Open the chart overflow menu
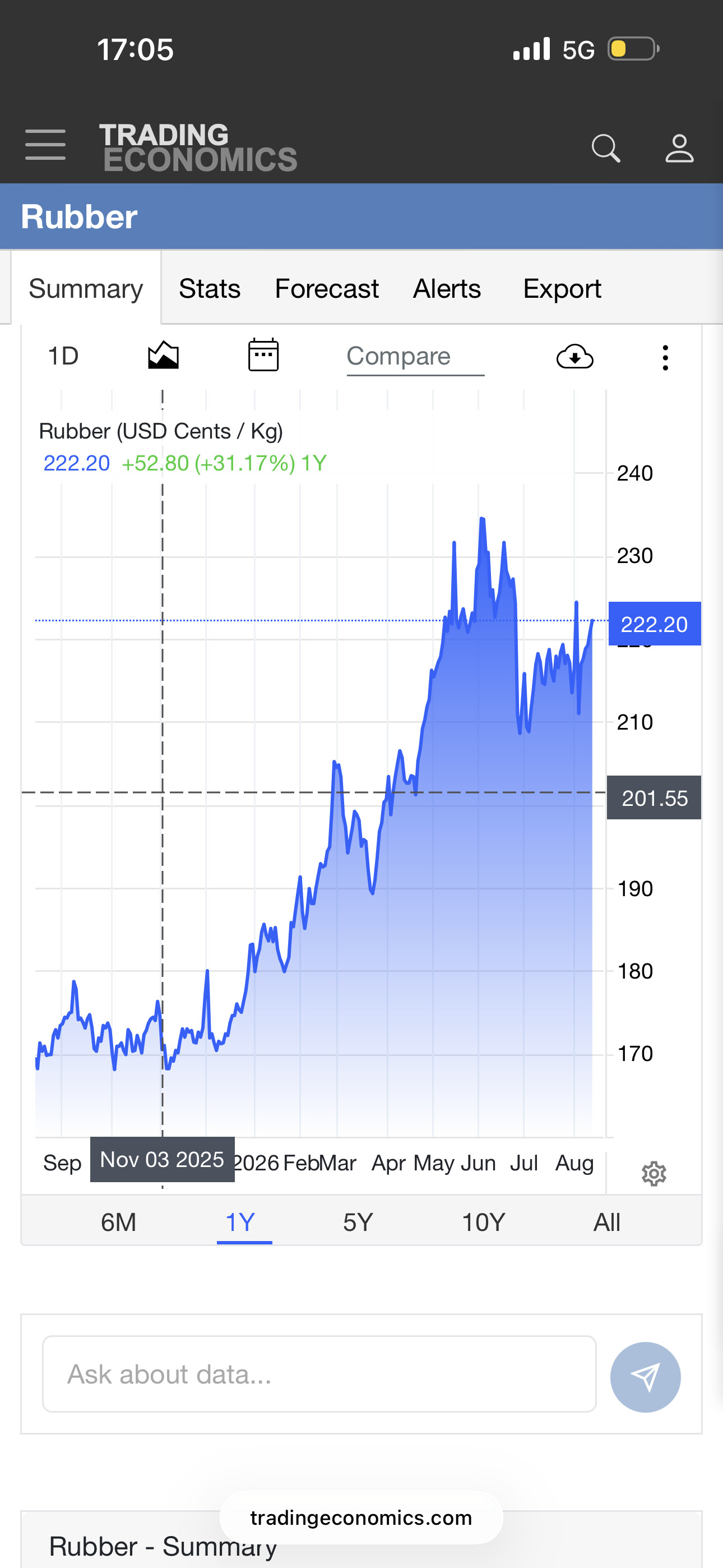723x1568 pixels. (x=665, y=357)
